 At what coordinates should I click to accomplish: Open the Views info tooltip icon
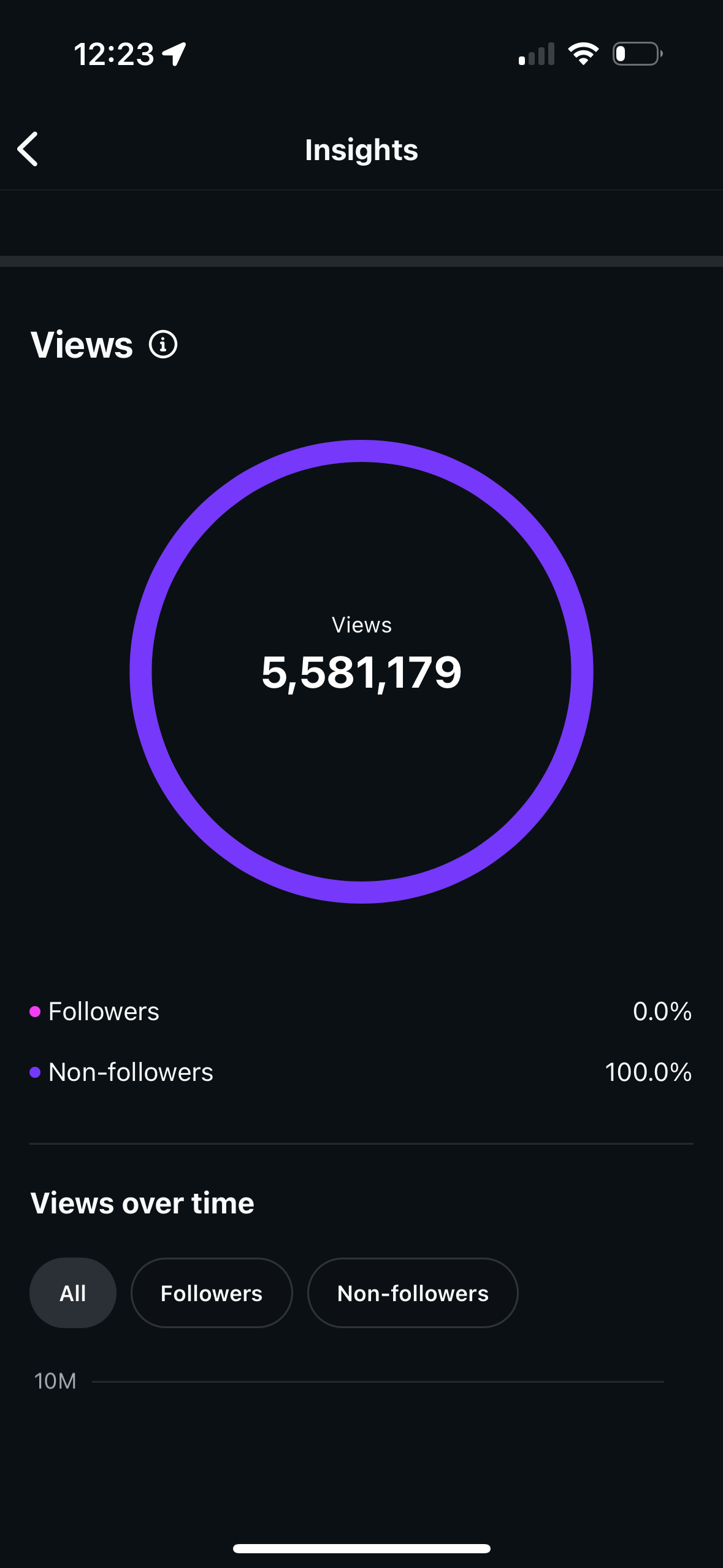[x=163, y=344]
